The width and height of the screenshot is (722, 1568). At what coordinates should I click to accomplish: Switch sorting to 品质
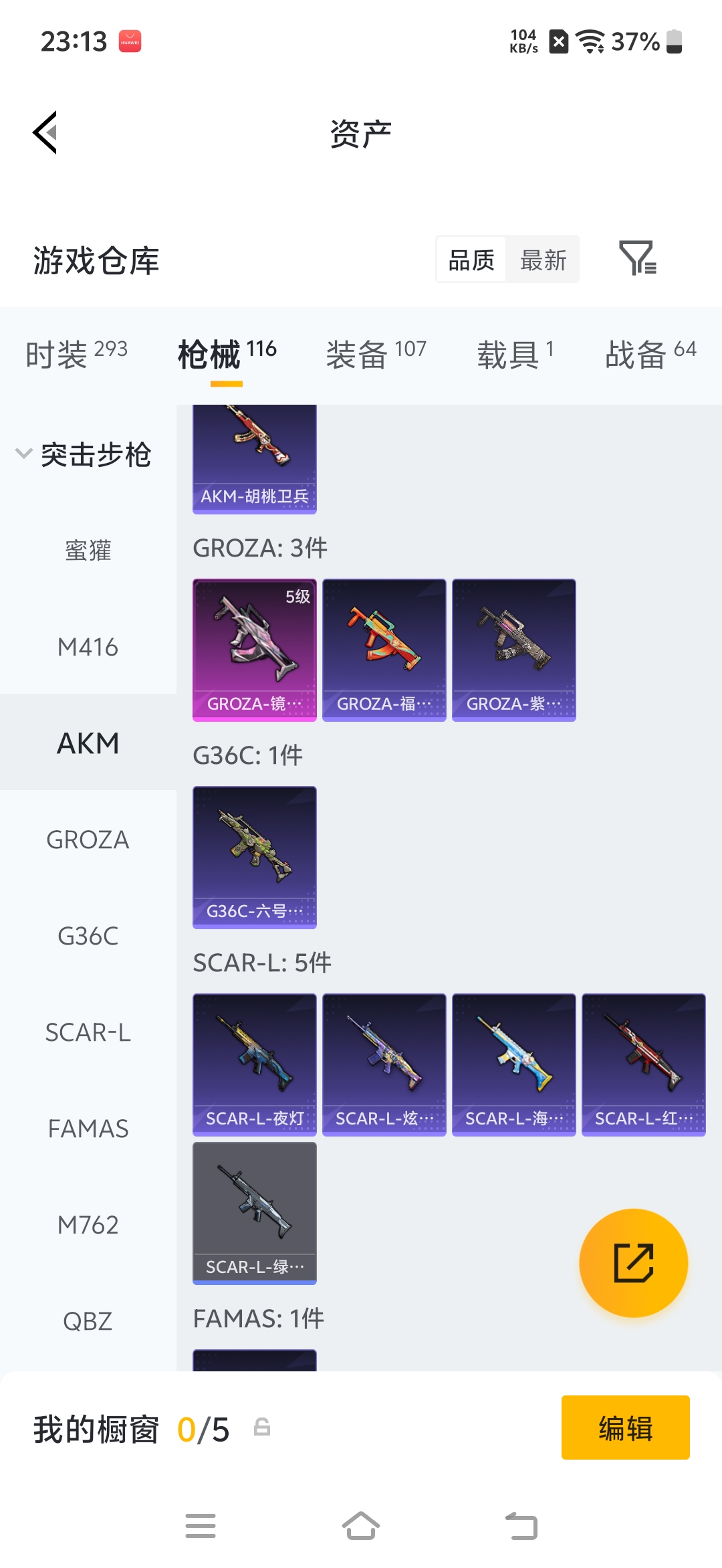click(470, 260)
